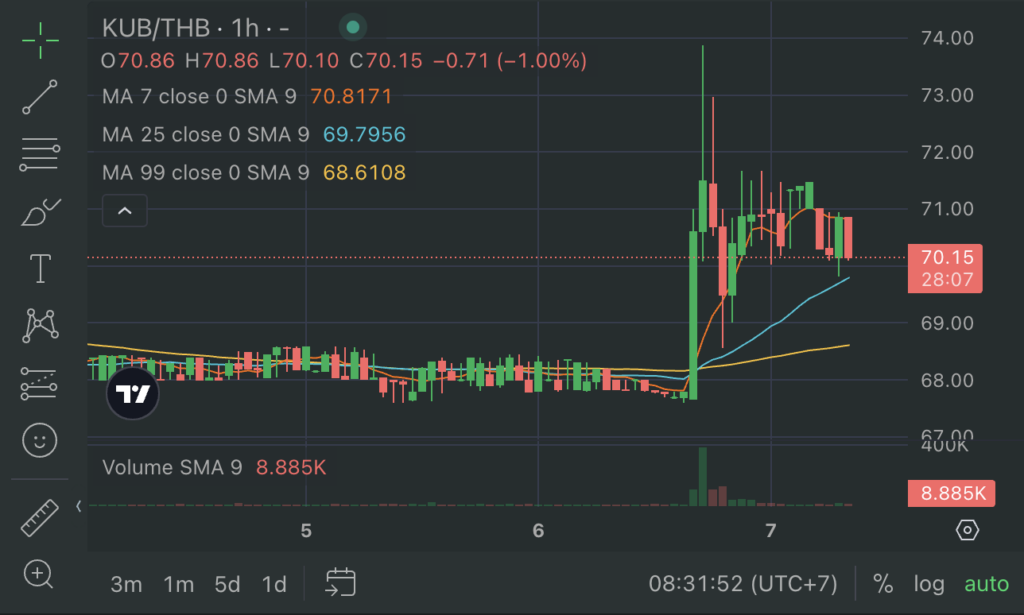Choose the trend line drawing tool
The height and width of the screenshot is (615, 1024).
coord(40,97)
